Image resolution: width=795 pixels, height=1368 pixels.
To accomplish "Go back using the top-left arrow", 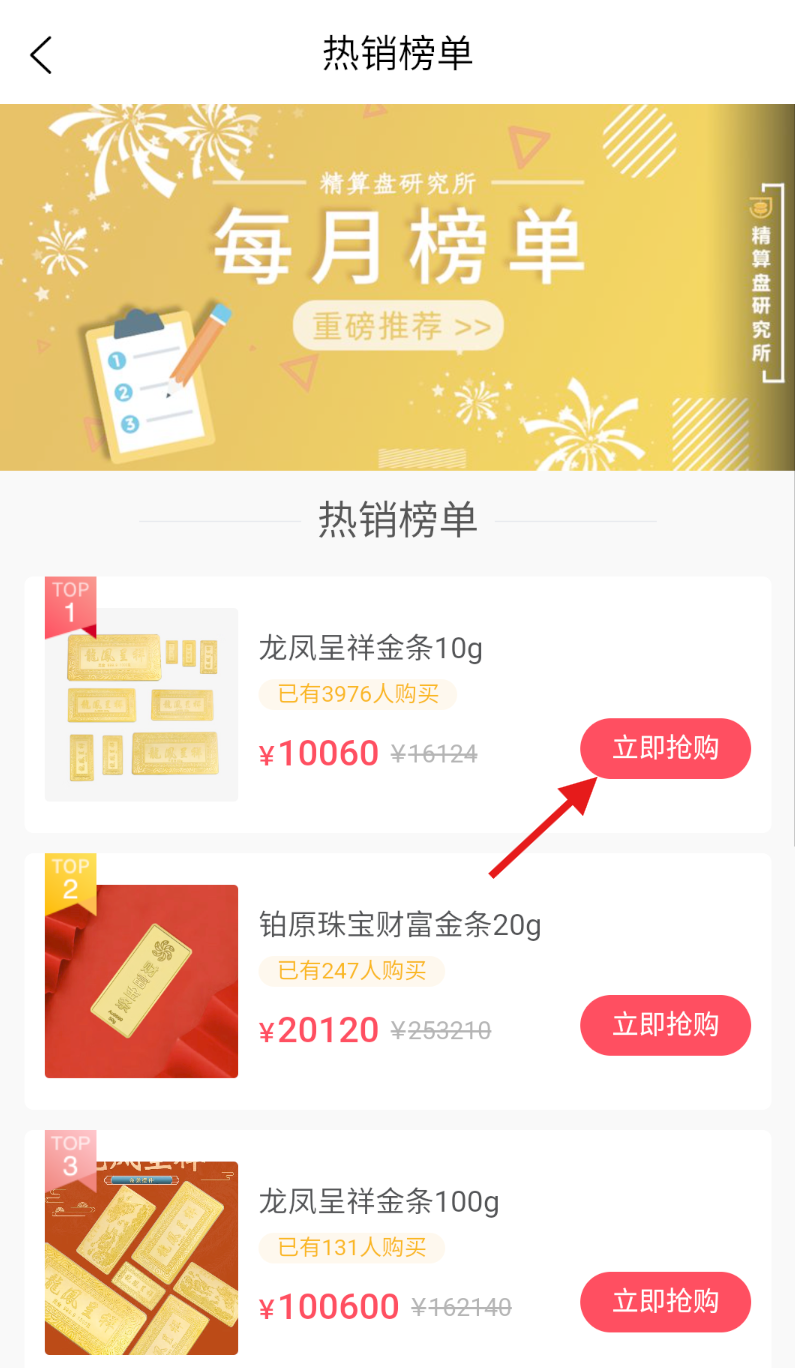I will (x=41, y=55).
